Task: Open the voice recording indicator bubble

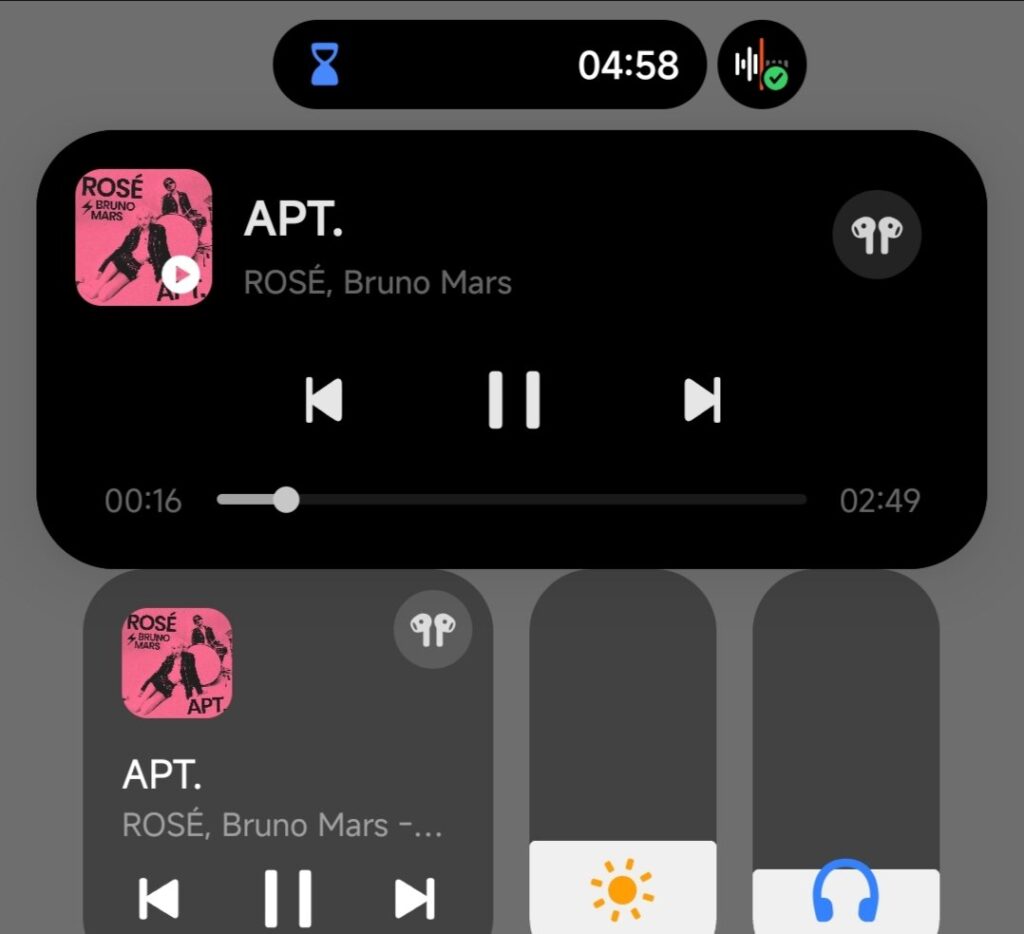Action: point(762,65)
